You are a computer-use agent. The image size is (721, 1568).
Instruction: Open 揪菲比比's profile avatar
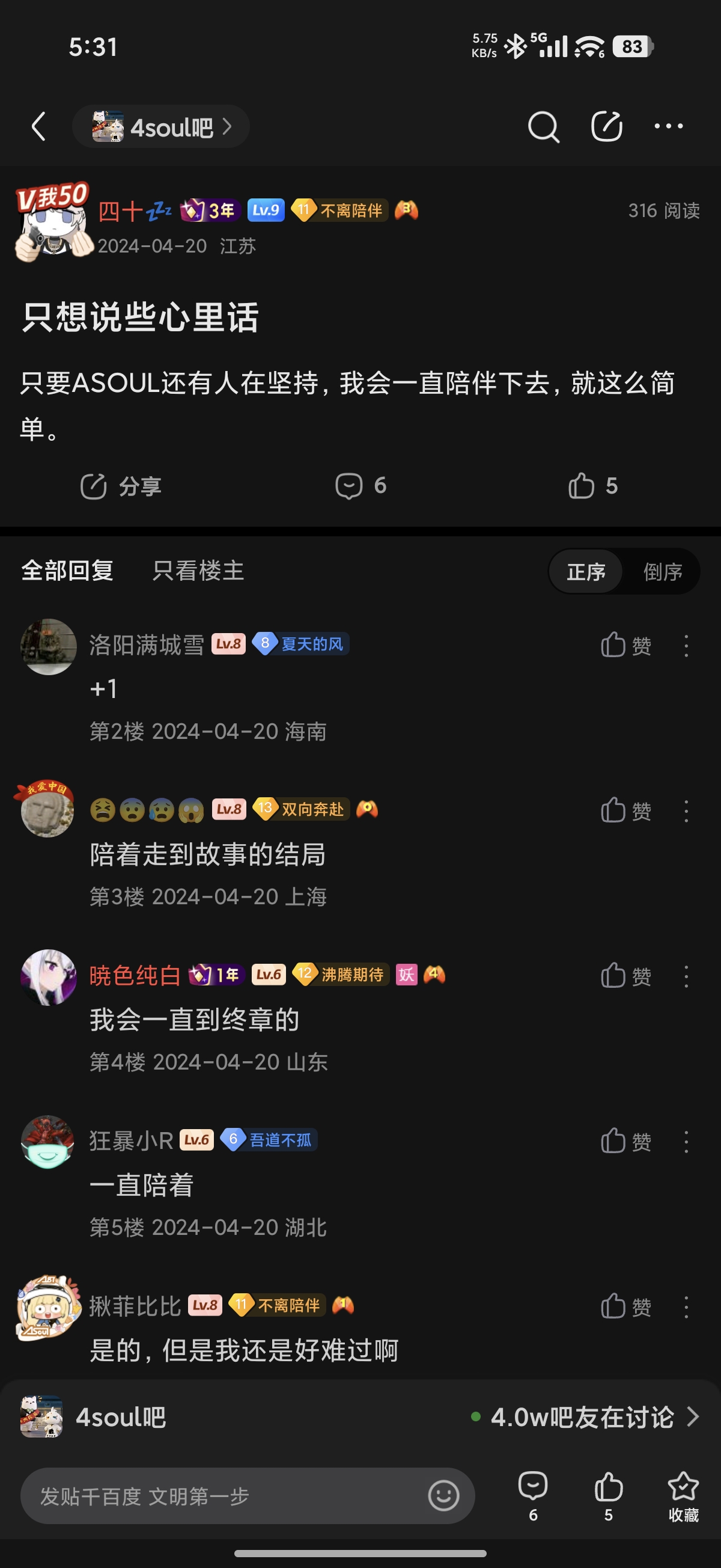(48, 1307)
